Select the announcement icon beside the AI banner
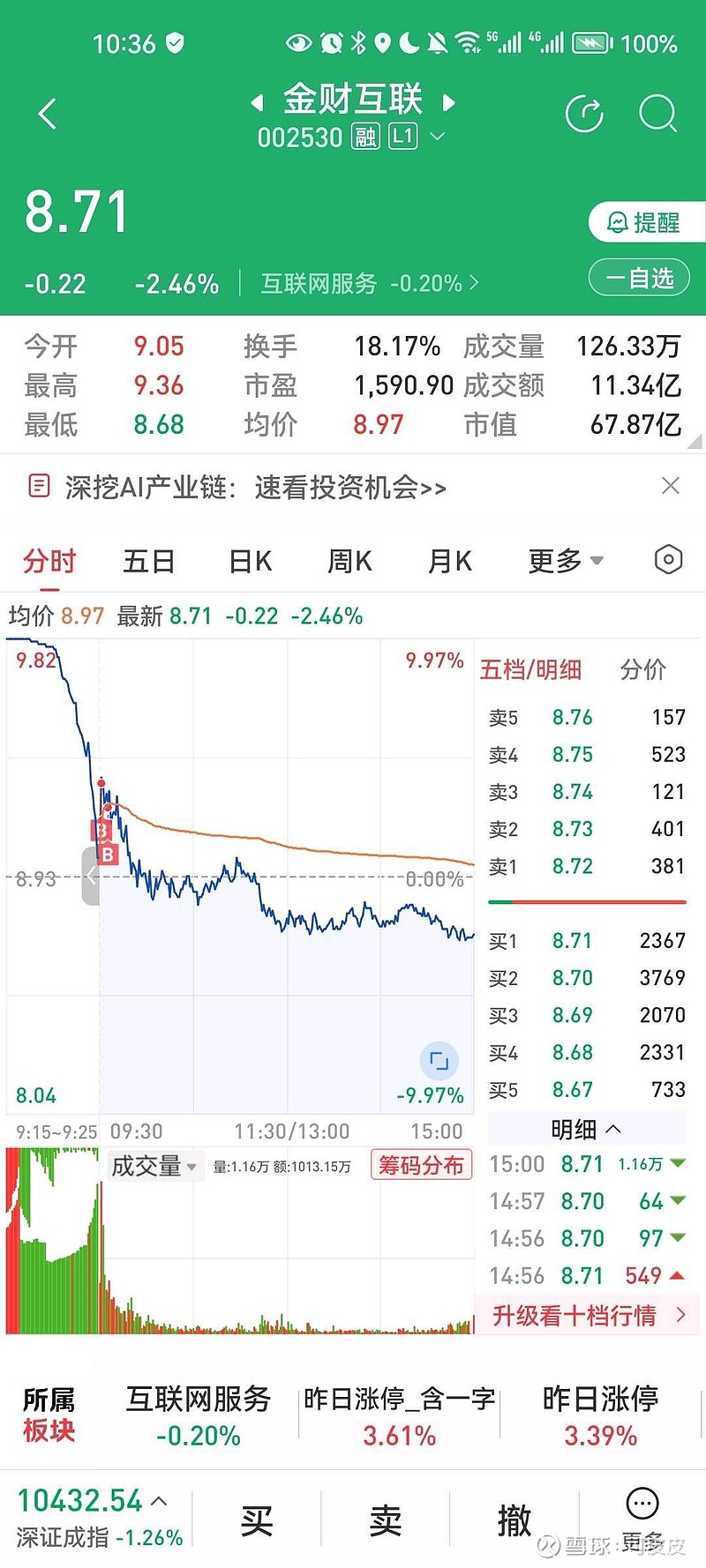 point(37,486)
